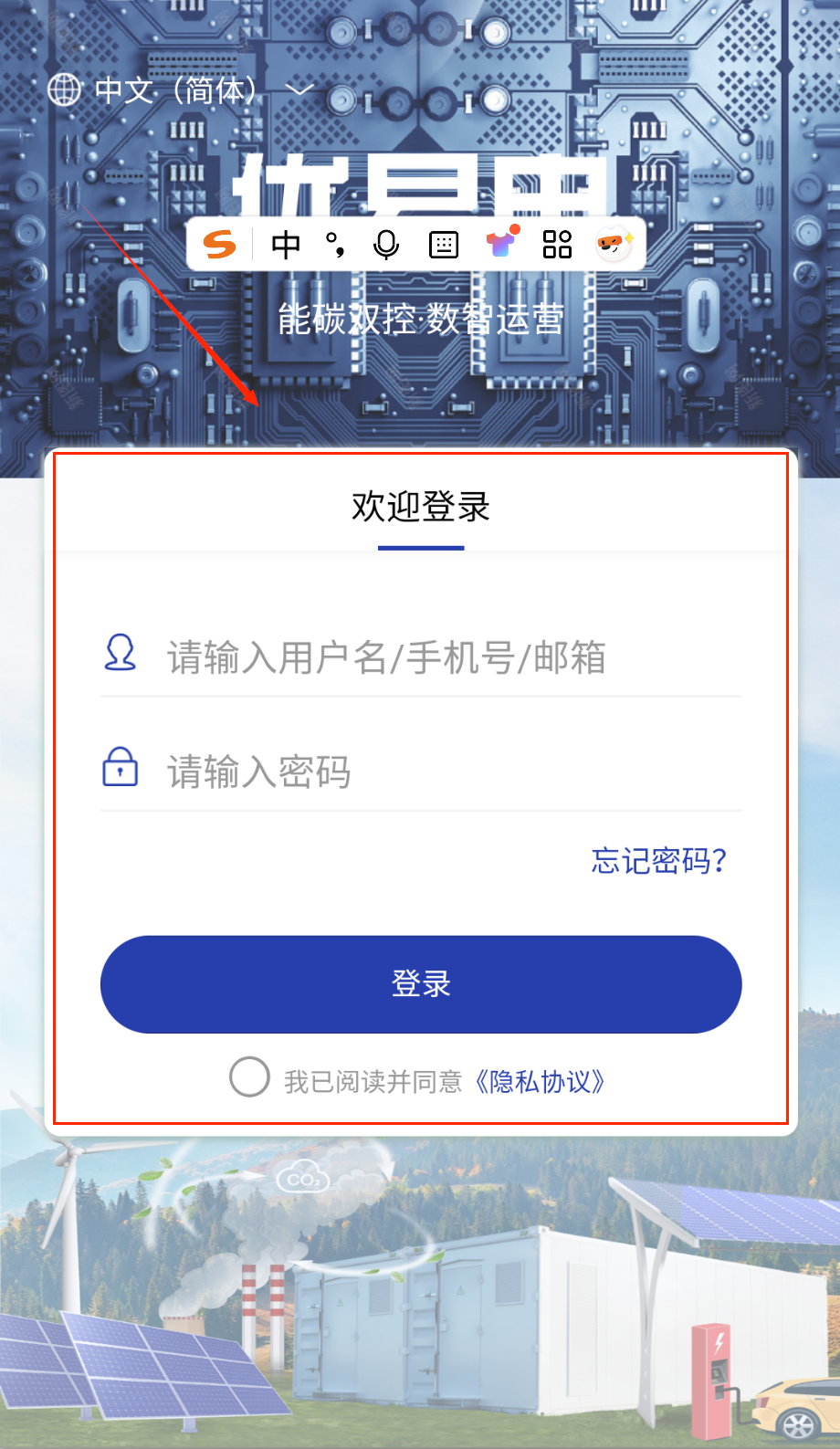
Task: Switch input language with the 中 toolbar key
Action: [x=286, y=245]
